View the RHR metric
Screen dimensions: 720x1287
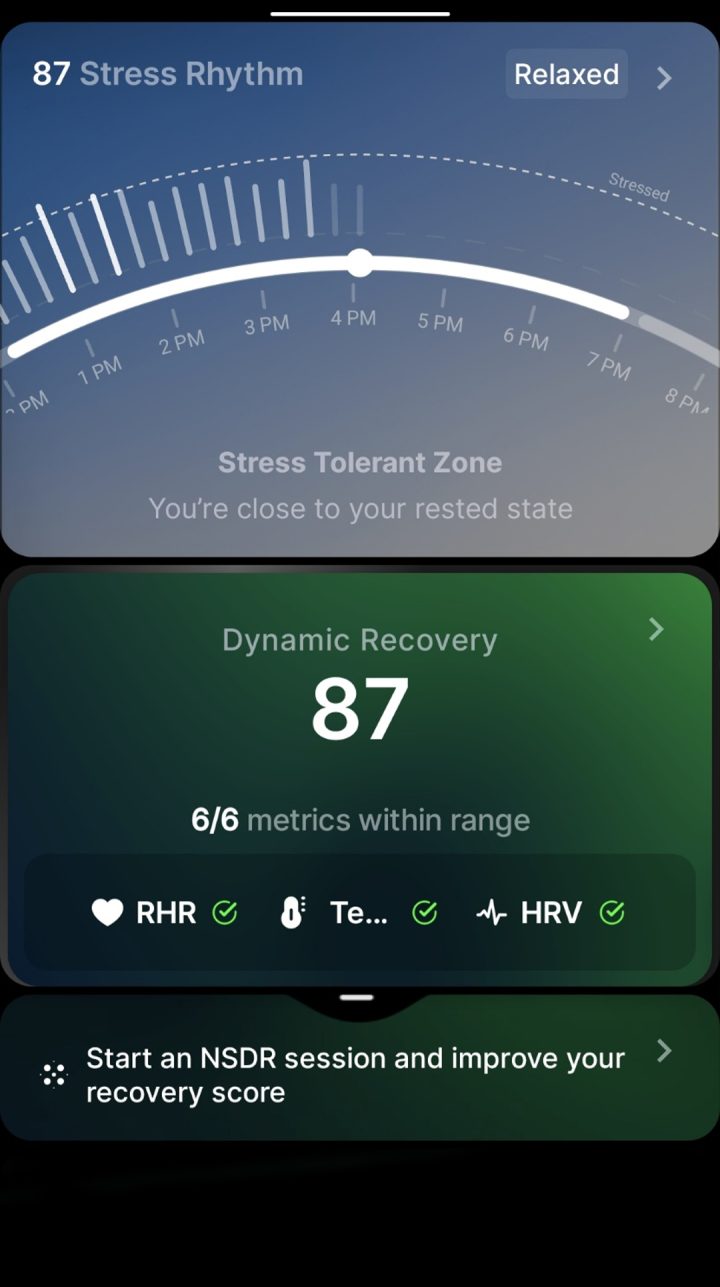(x=164, y=912)
